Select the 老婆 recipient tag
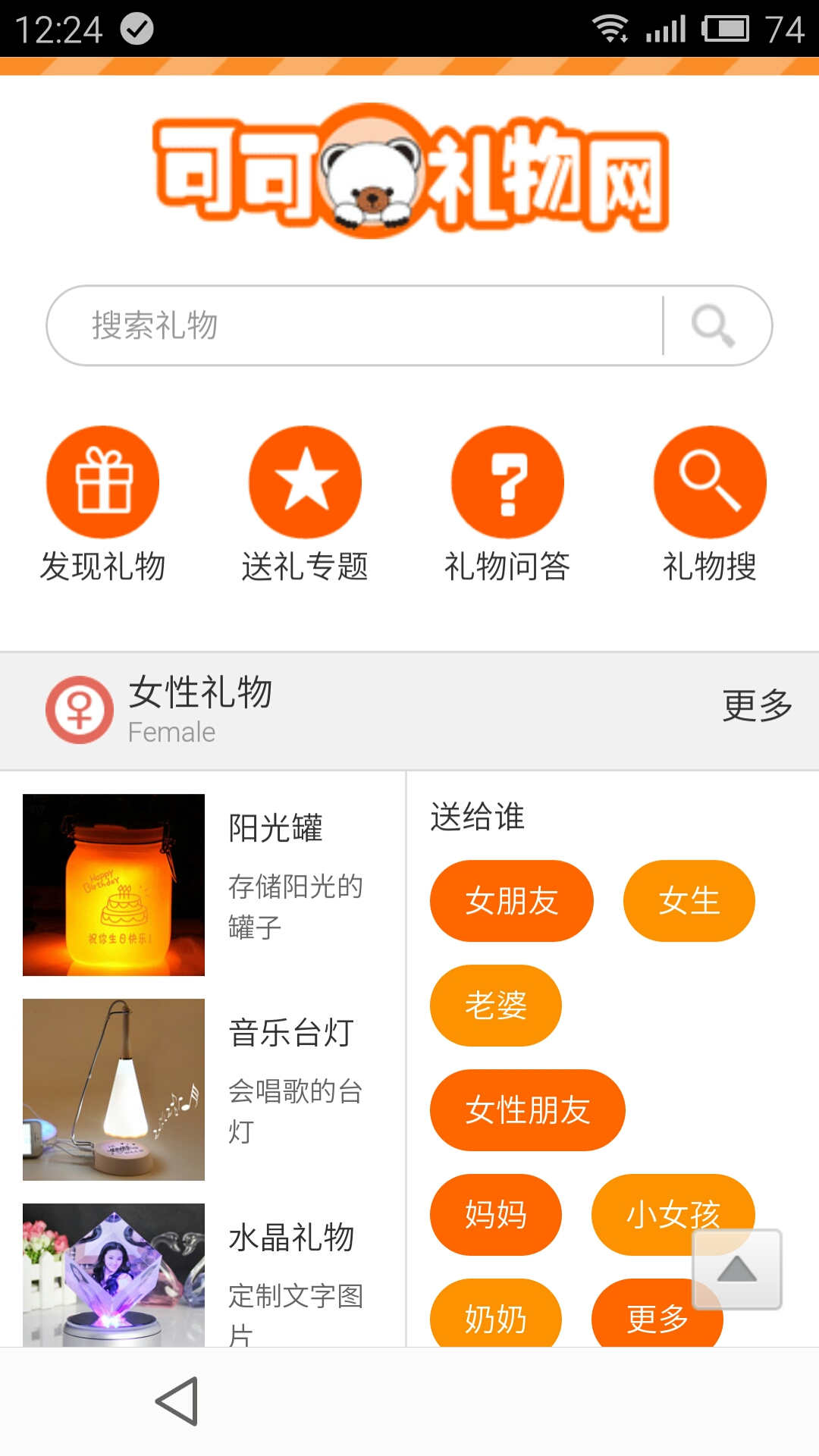Image resolution: width=819 pixels, height=1456 pixels. (495, 1006)
